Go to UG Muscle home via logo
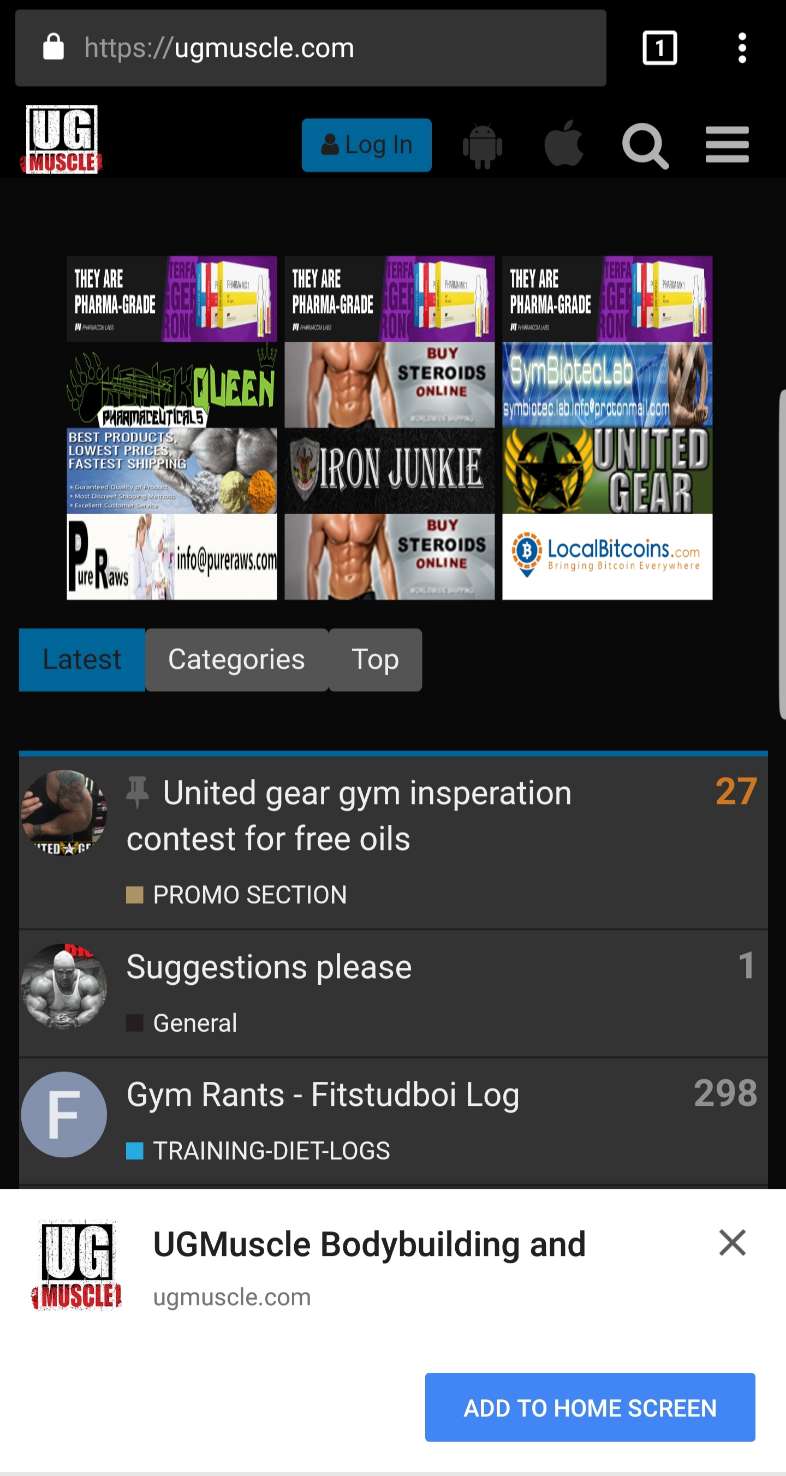The image size is (786, 1476). (62, 140)
